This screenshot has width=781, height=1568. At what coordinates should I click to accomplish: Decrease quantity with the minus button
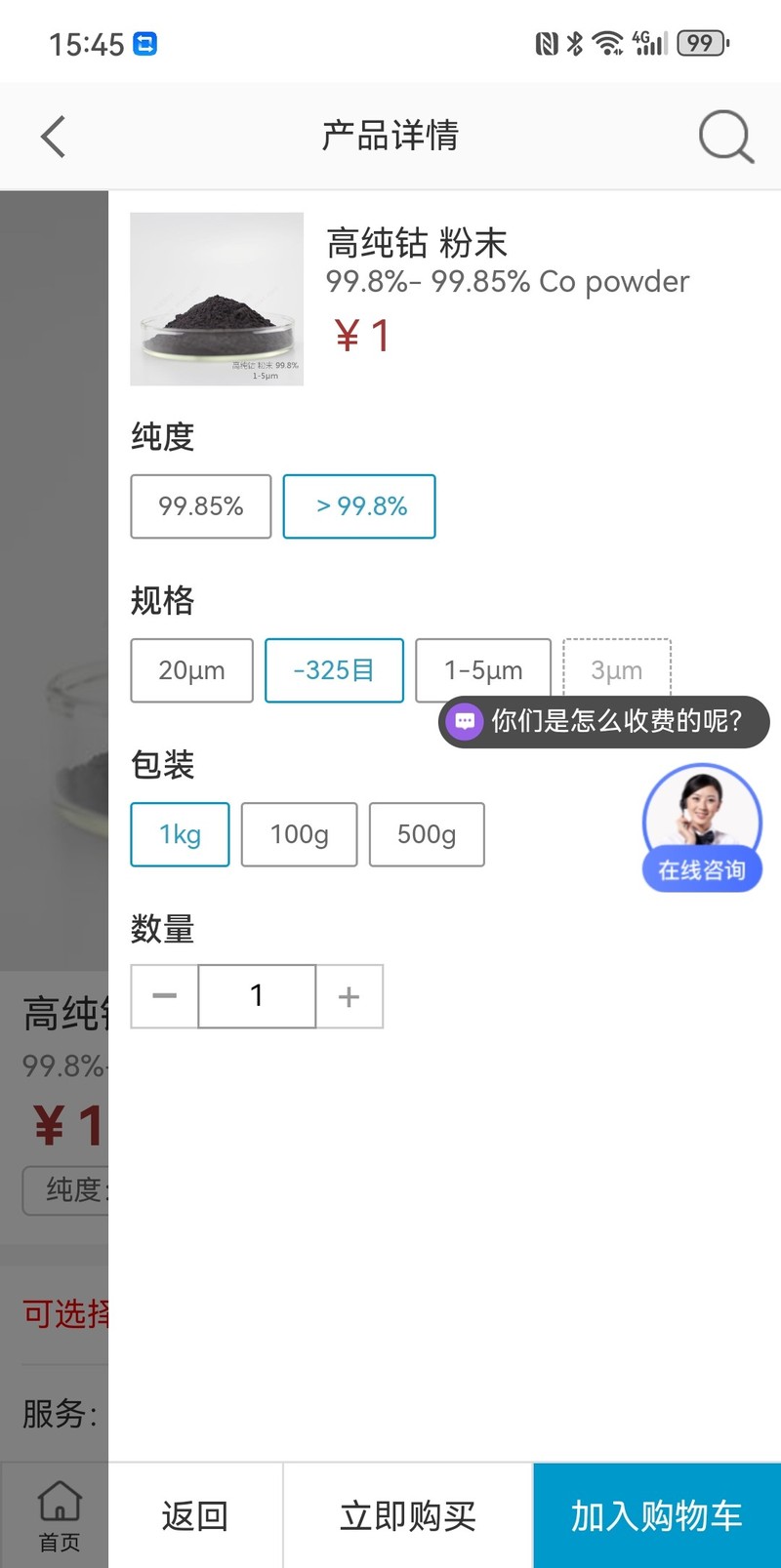(x=165, y=996)
